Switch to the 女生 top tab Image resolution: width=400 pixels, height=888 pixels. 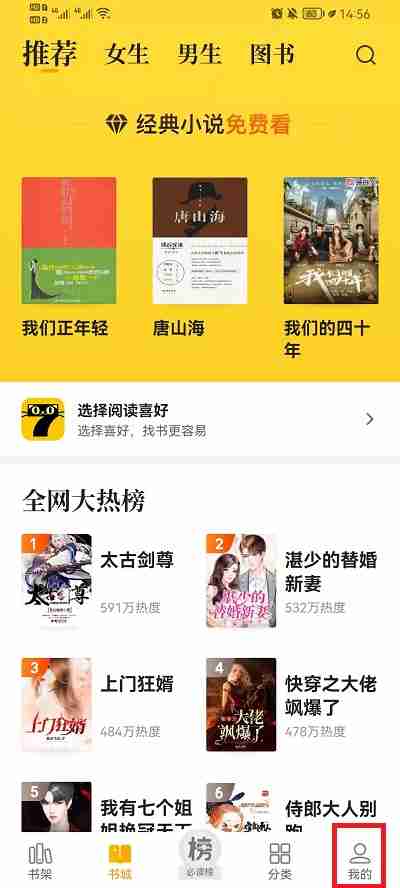[x=127, y=55]
